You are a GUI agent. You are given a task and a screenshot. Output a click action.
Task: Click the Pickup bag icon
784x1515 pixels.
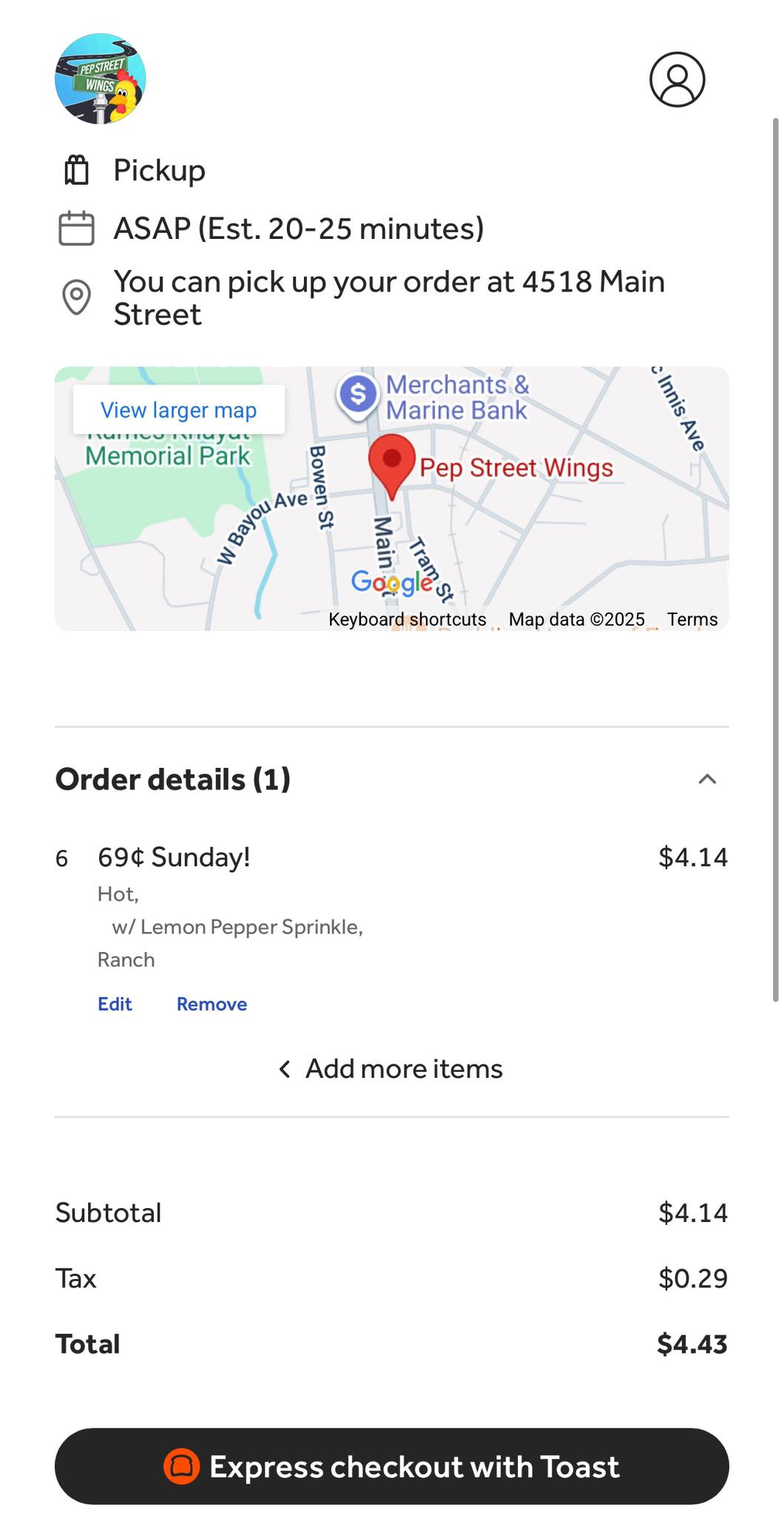76,169
